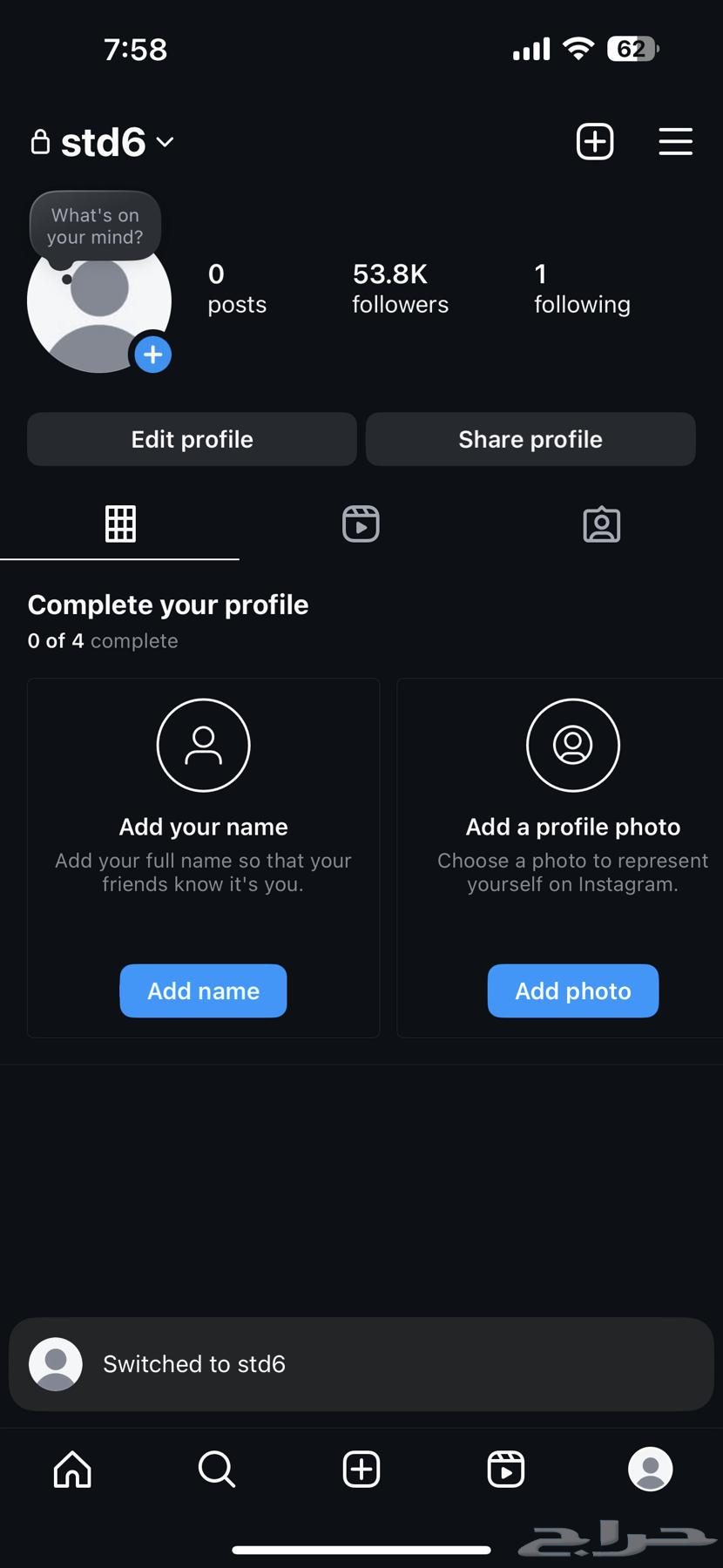Open the profile icon in bottom bar
The image size is (723, 1568).
[x=651, y=1470]
